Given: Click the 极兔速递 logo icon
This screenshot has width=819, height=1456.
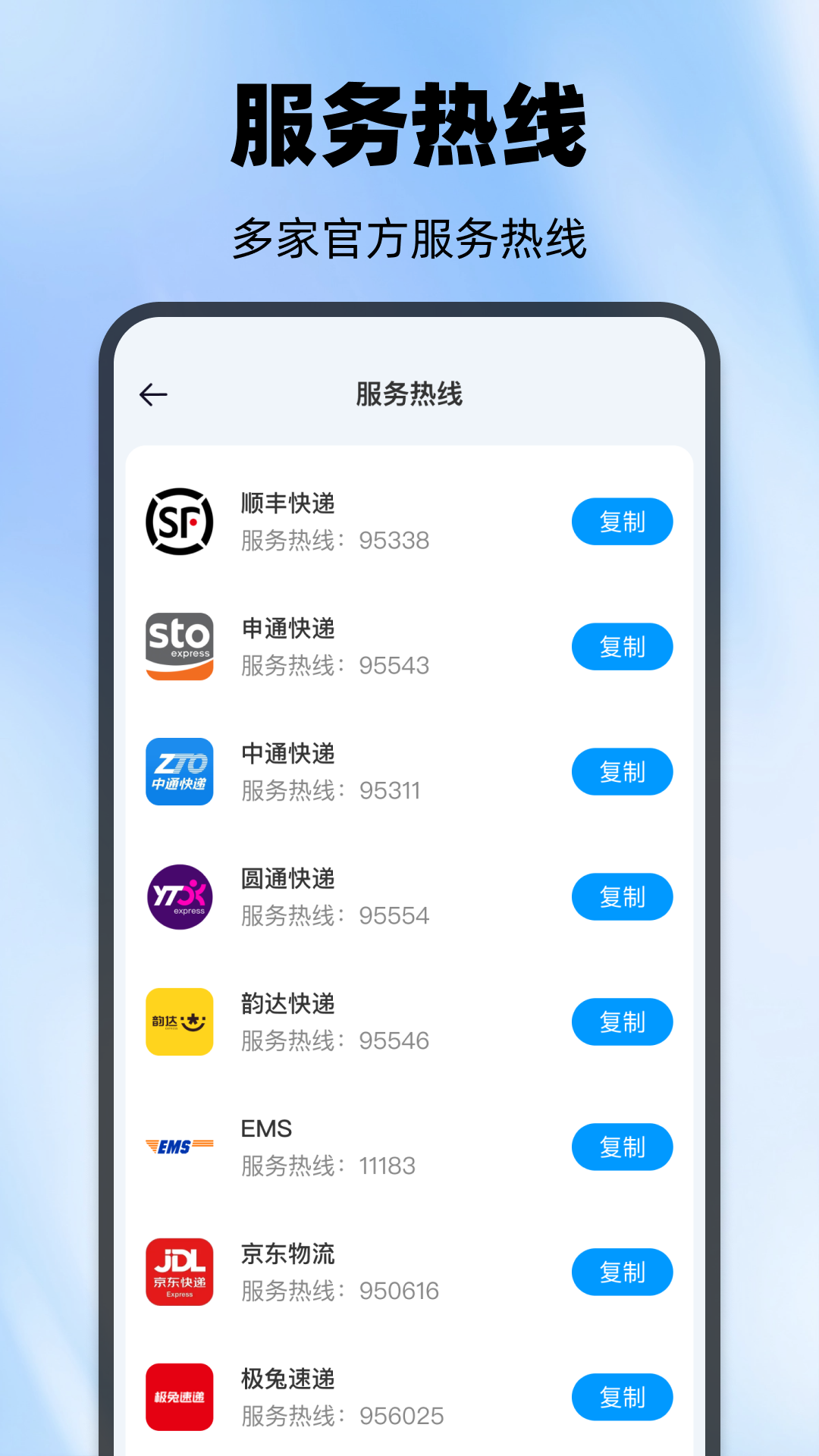Looking at the screenshot, I should tap(179, 1398).
